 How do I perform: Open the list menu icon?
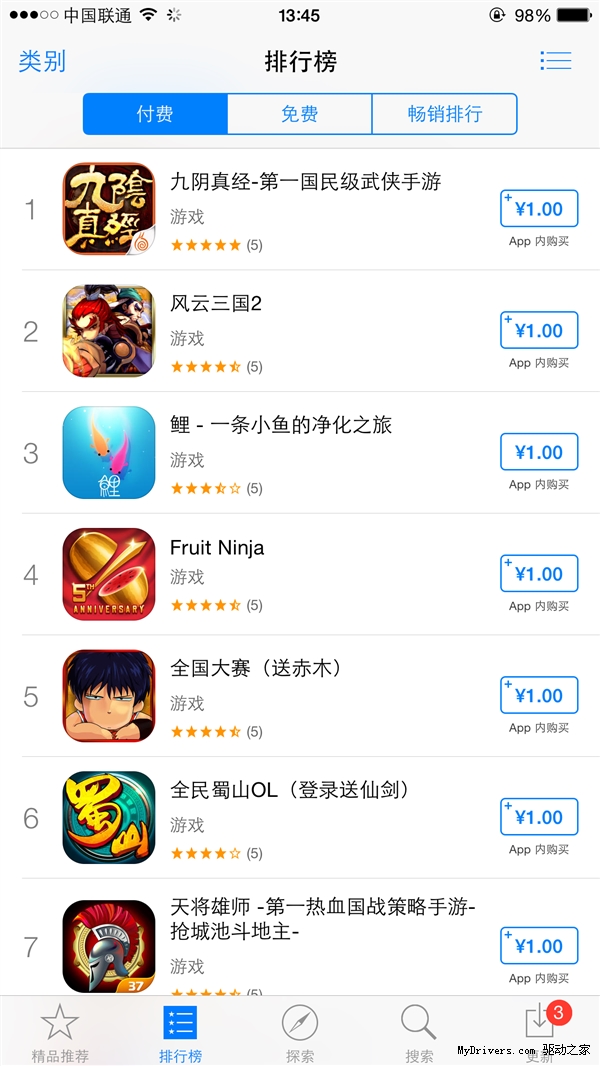click(x=555, y=61)
